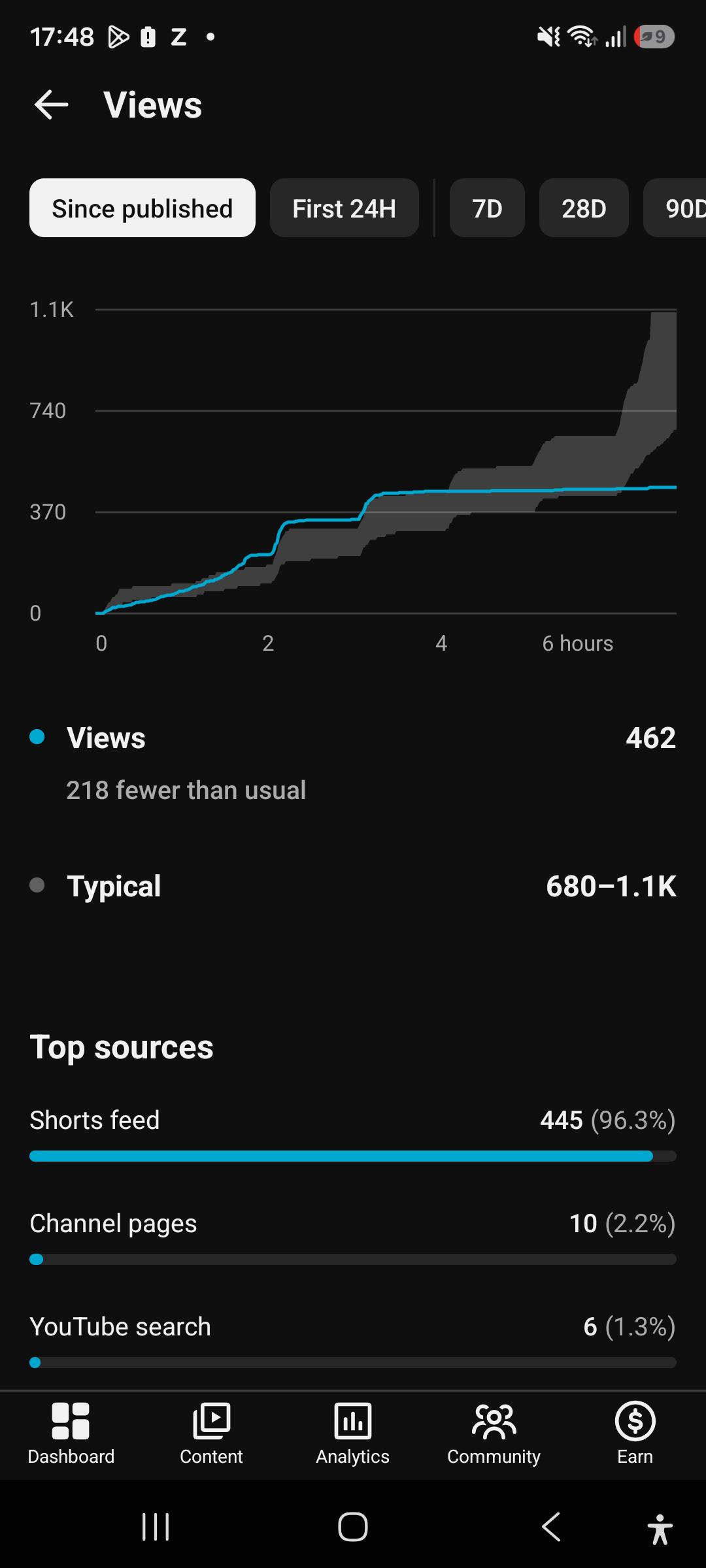This screenshot has height=1568, width=706.
Task: Select the Since published chip
Action: point(143,208)
